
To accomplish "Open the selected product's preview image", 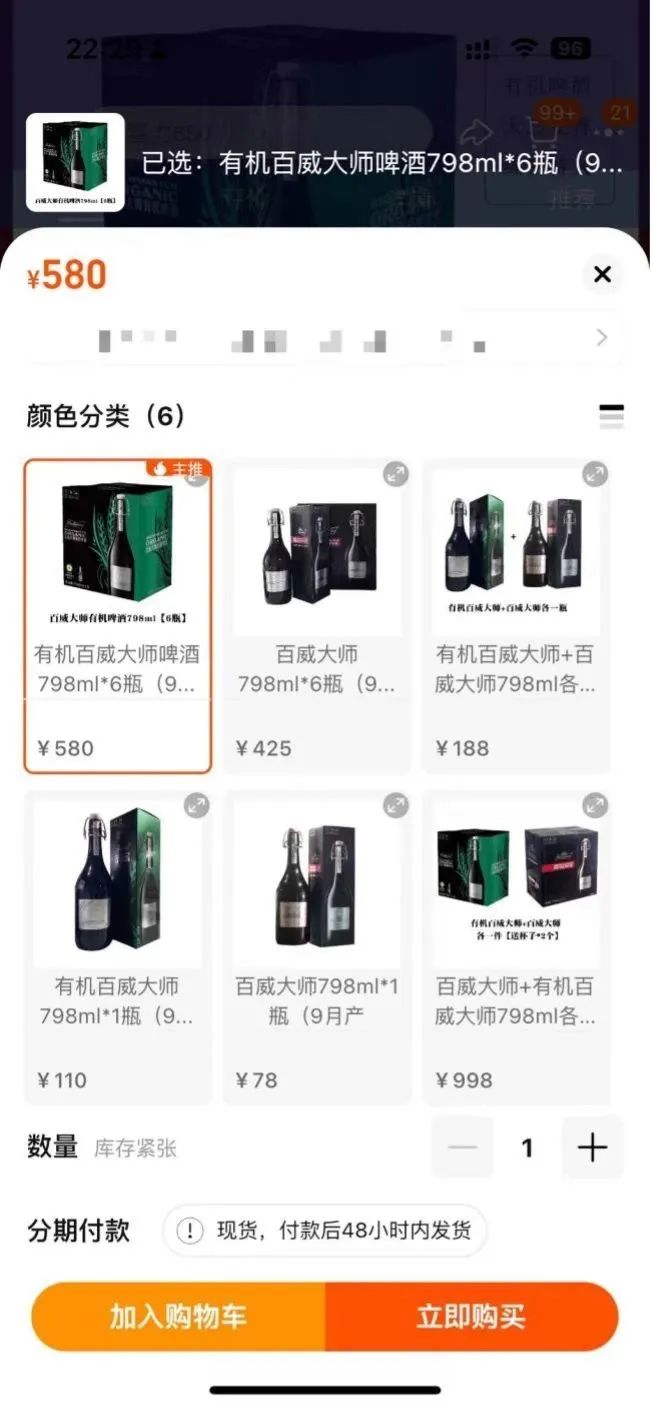I will point(75,162).
